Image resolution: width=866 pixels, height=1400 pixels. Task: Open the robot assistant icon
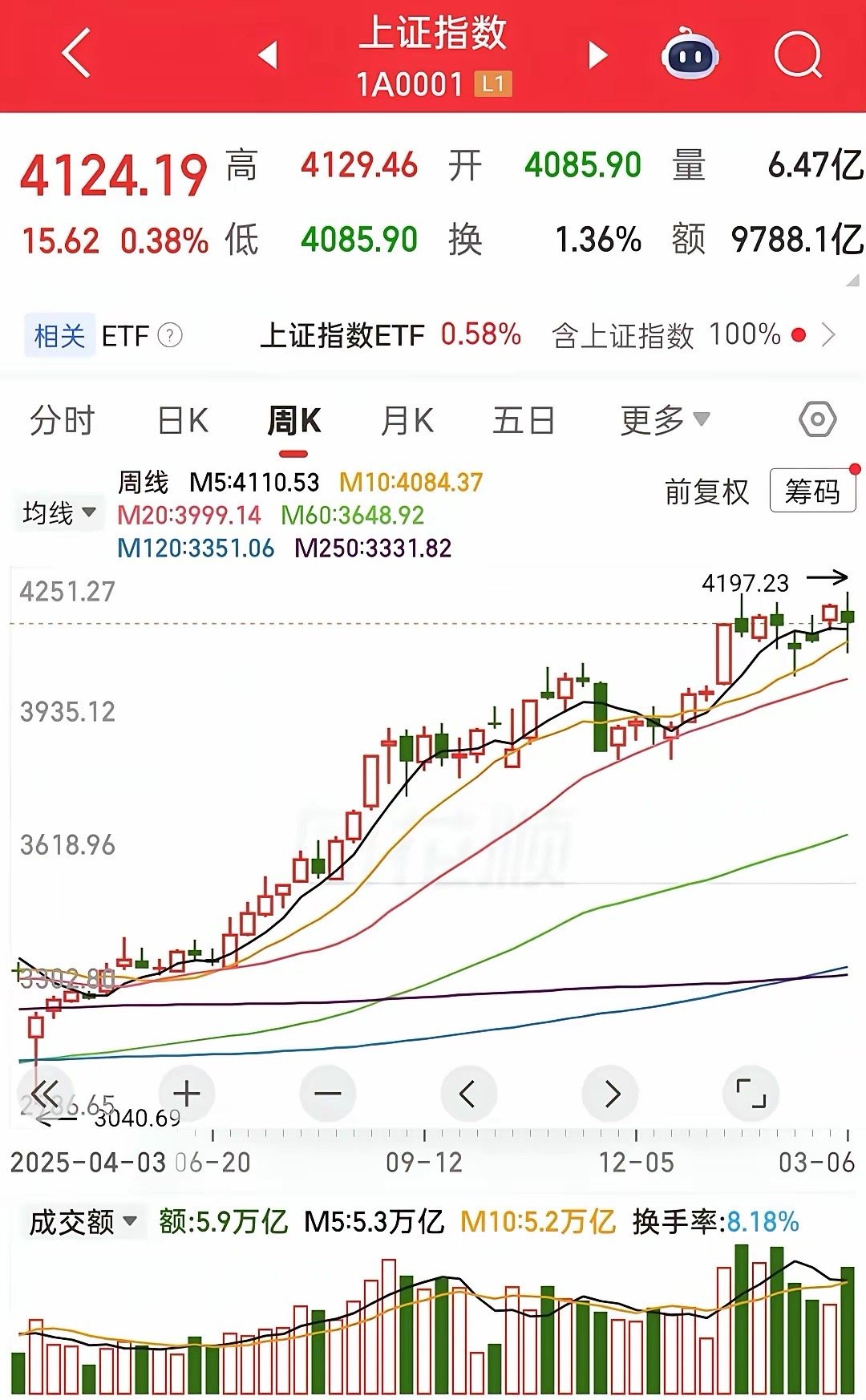690,55
